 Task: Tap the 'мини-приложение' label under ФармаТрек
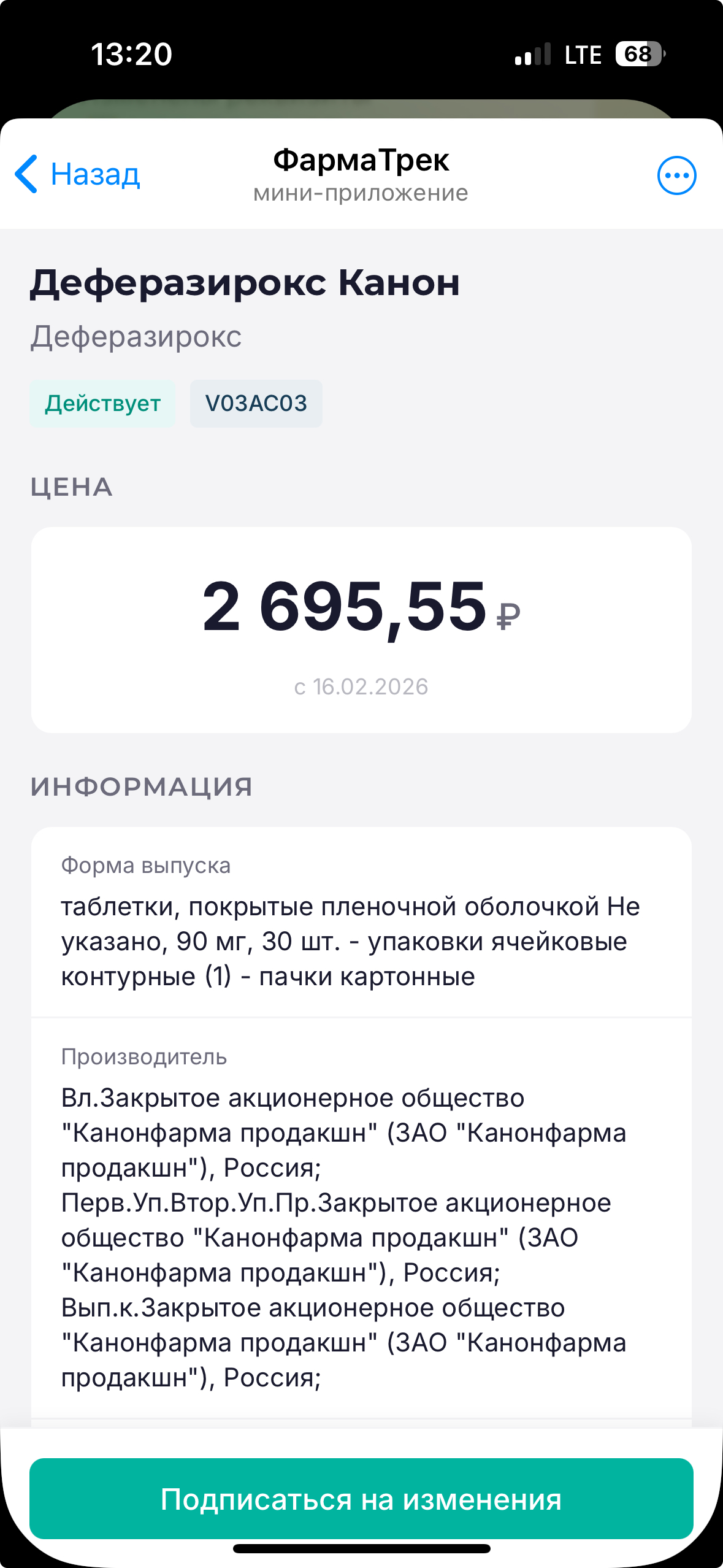tap(361, 194)
